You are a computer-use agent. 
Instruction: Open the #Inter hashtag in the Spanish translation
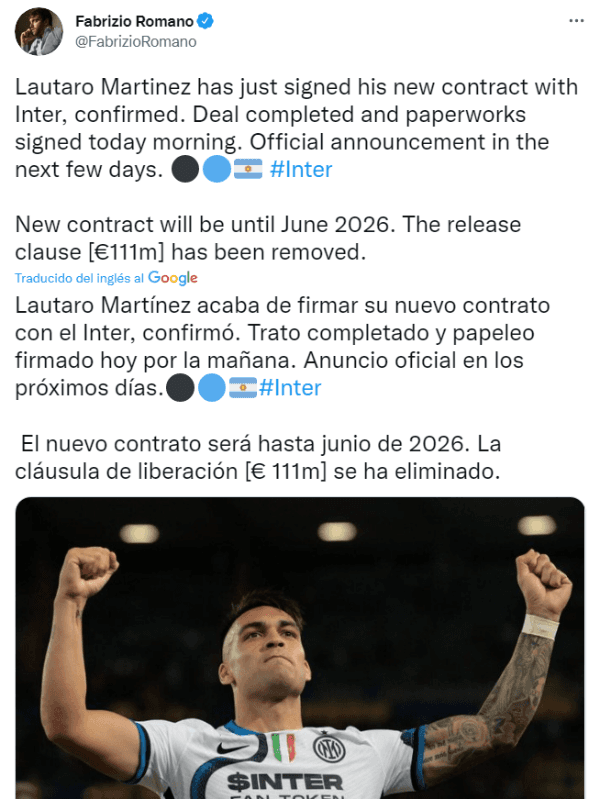coord(290,388)
